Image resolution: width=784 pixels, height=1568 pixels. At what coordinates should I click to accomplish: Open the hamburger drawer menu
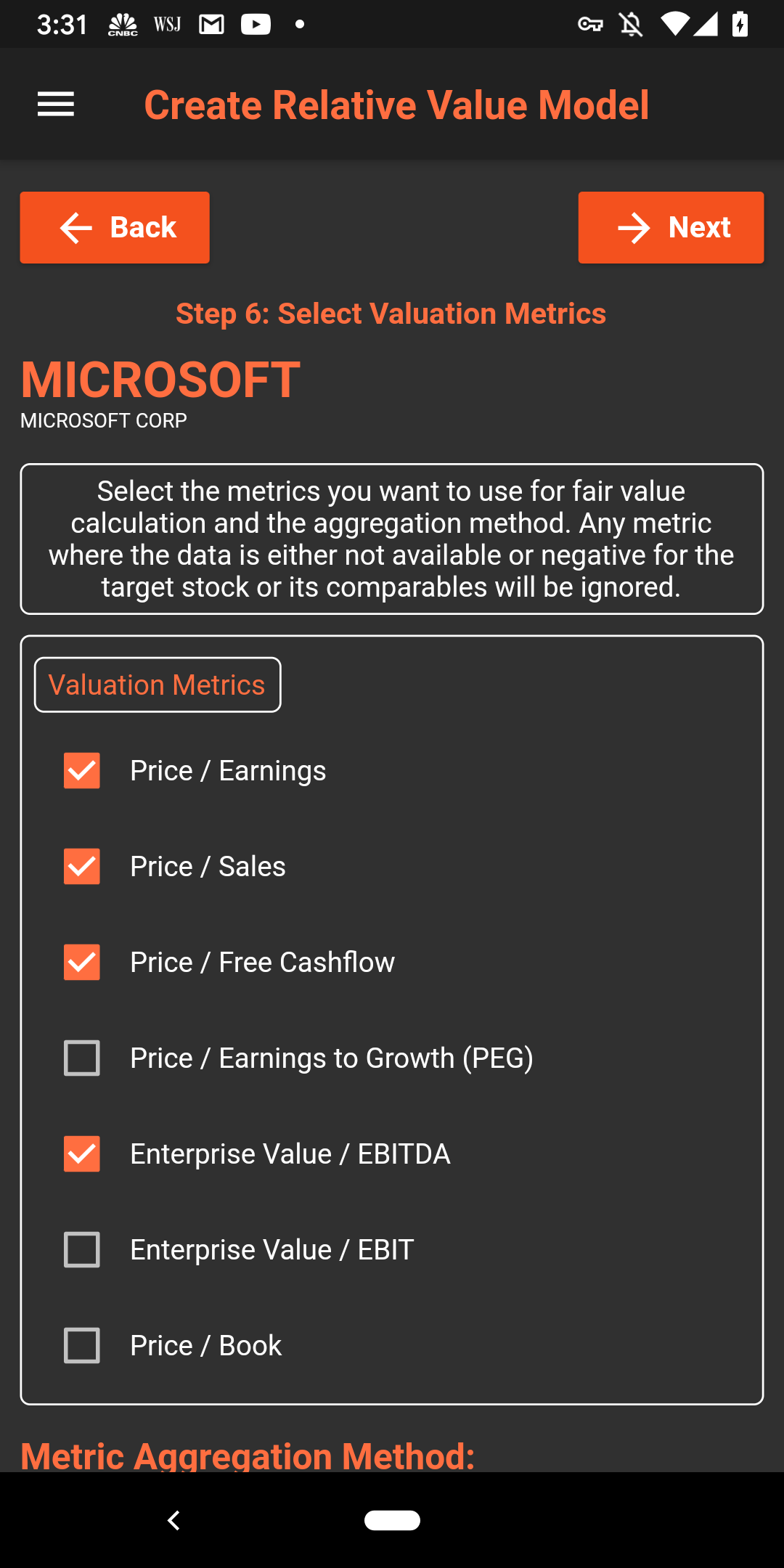coord(56,105)
